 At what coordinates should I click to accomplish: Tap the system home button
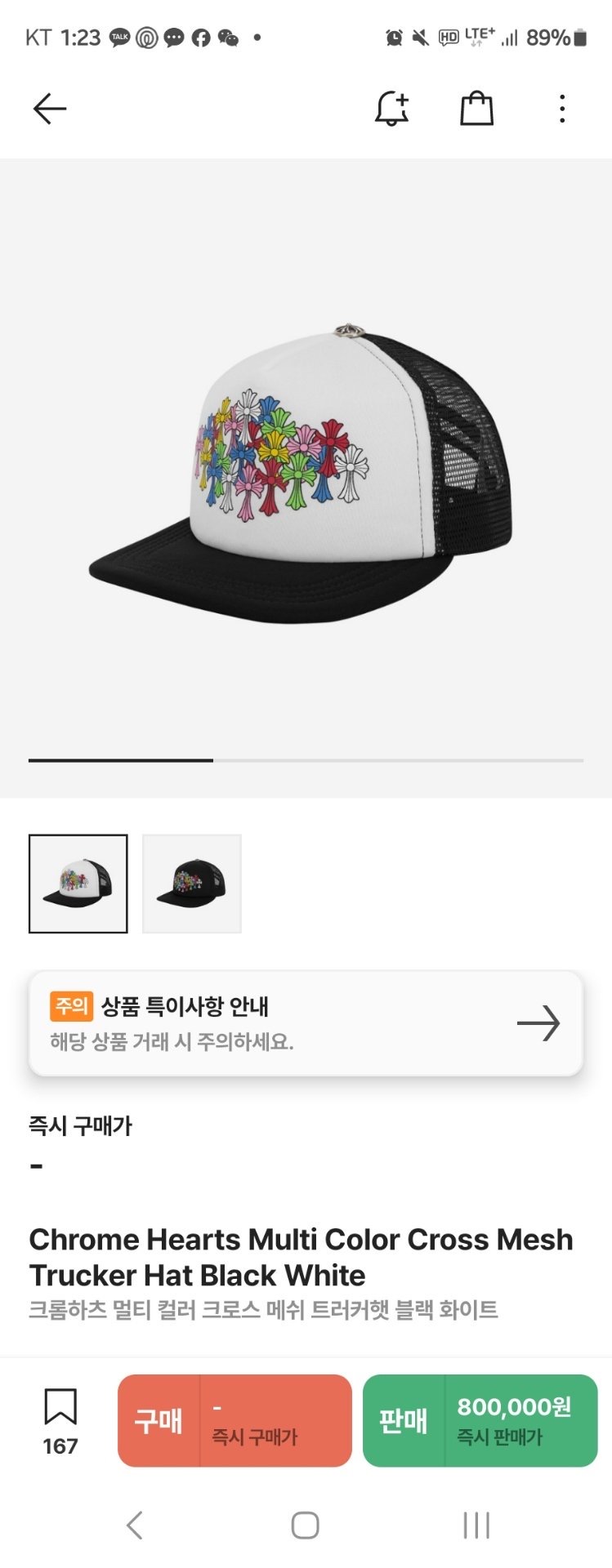pyautogui.click(x=305, y=1525)
